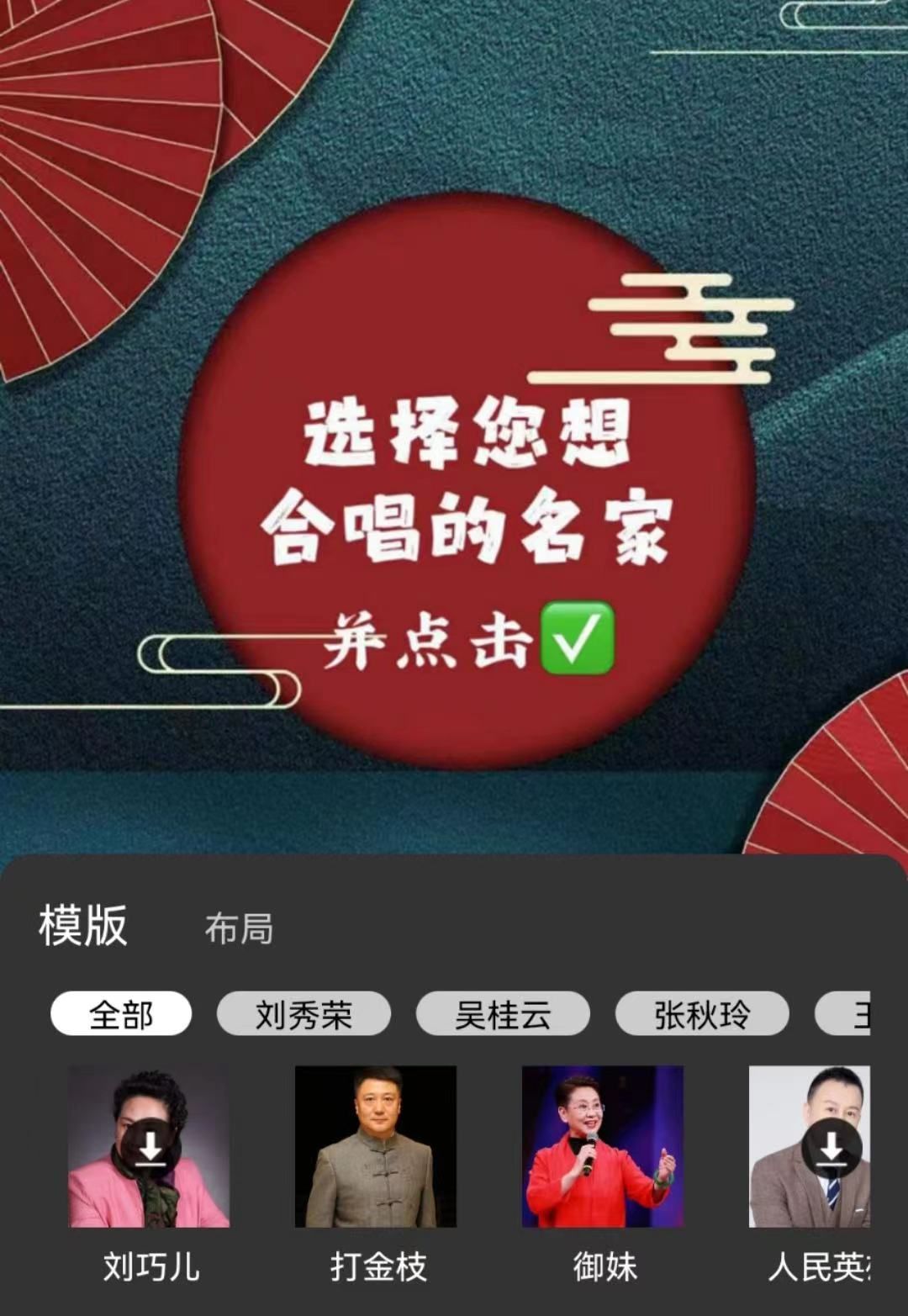Image resolution: width=908 pixels, height=1316 pixels.
Task: Download the 刘巧儿 template
Action: click(x=150, y=1148)
